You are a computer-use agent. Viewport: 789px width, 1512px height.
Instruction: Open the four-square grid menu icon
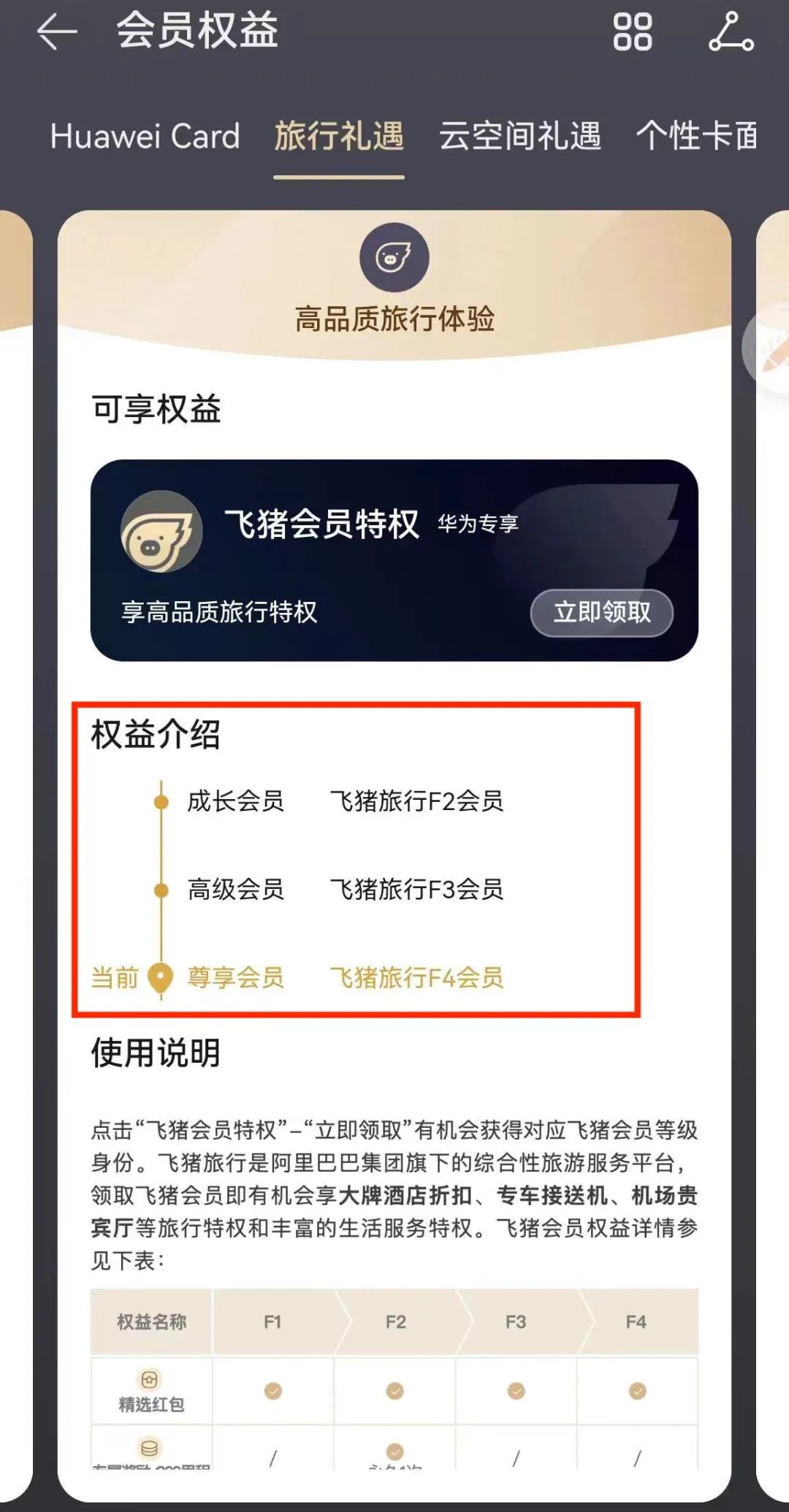coord(632,32)
